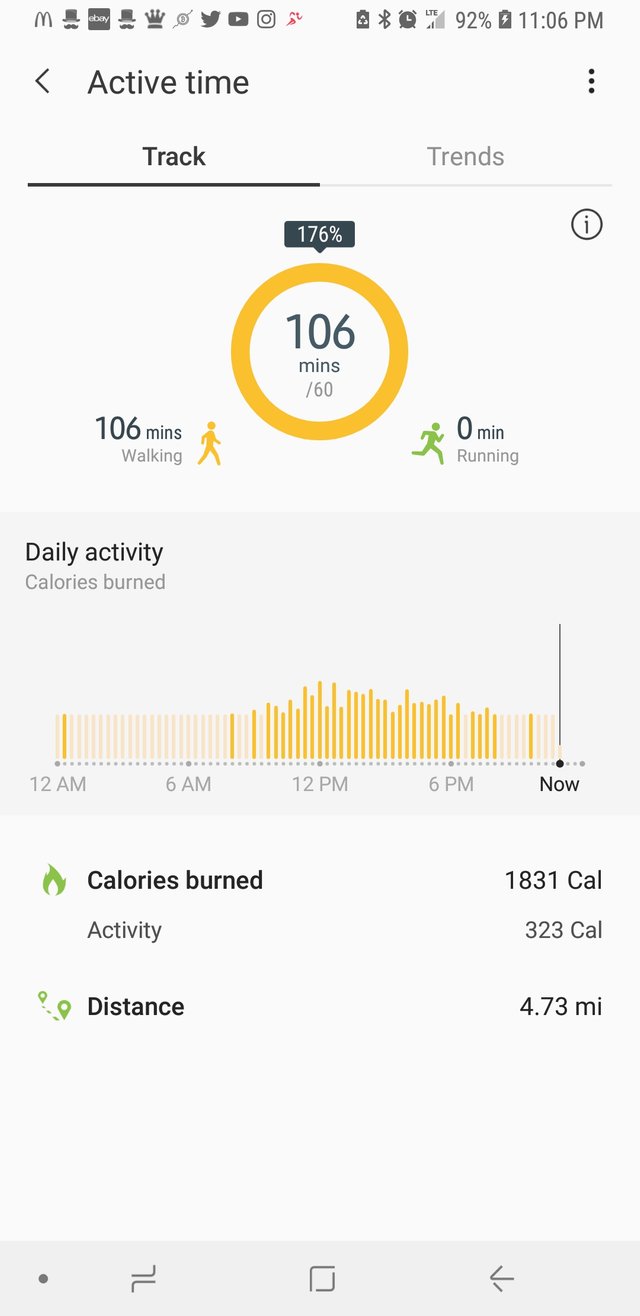Go back from Active time
The width and height of the screenshot is (640, 1316).
(x=42, y=82)
